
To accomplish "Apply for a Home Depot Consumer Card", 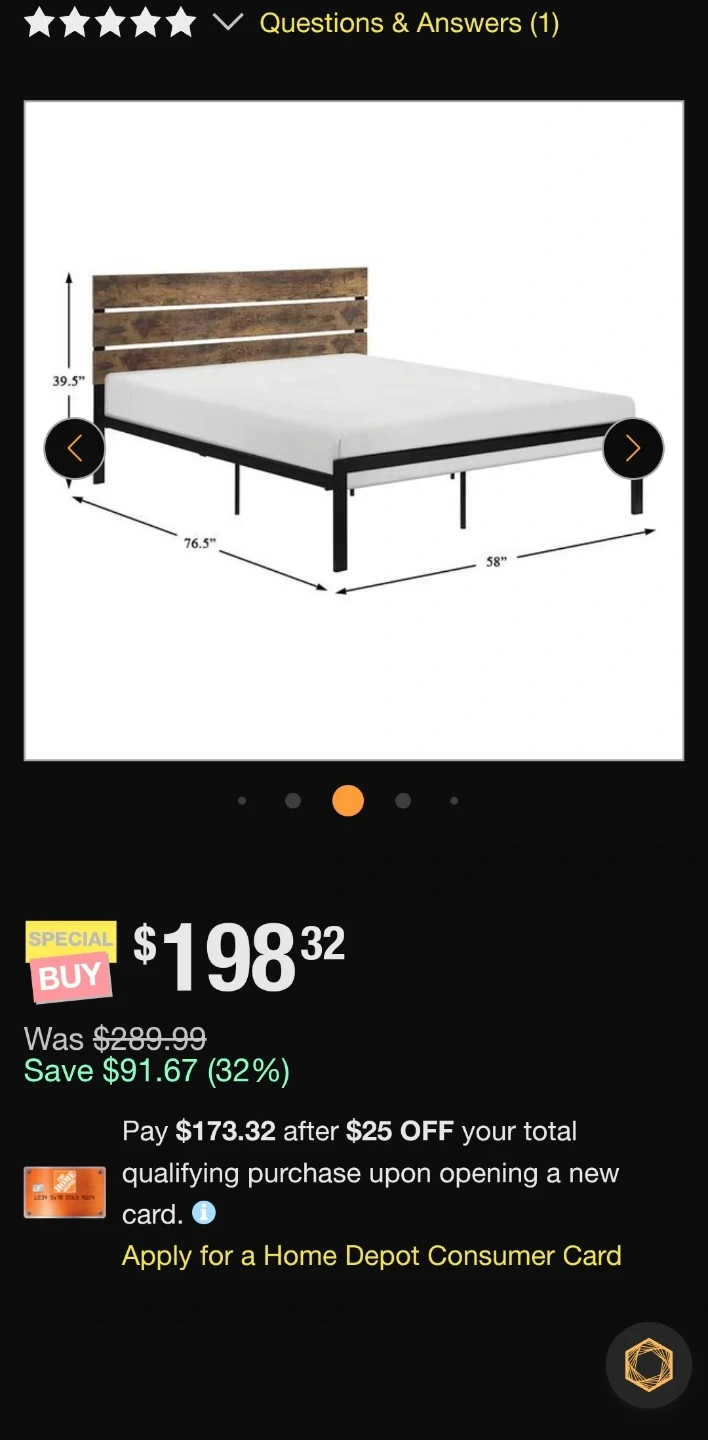I will [x=371, y=1256].
